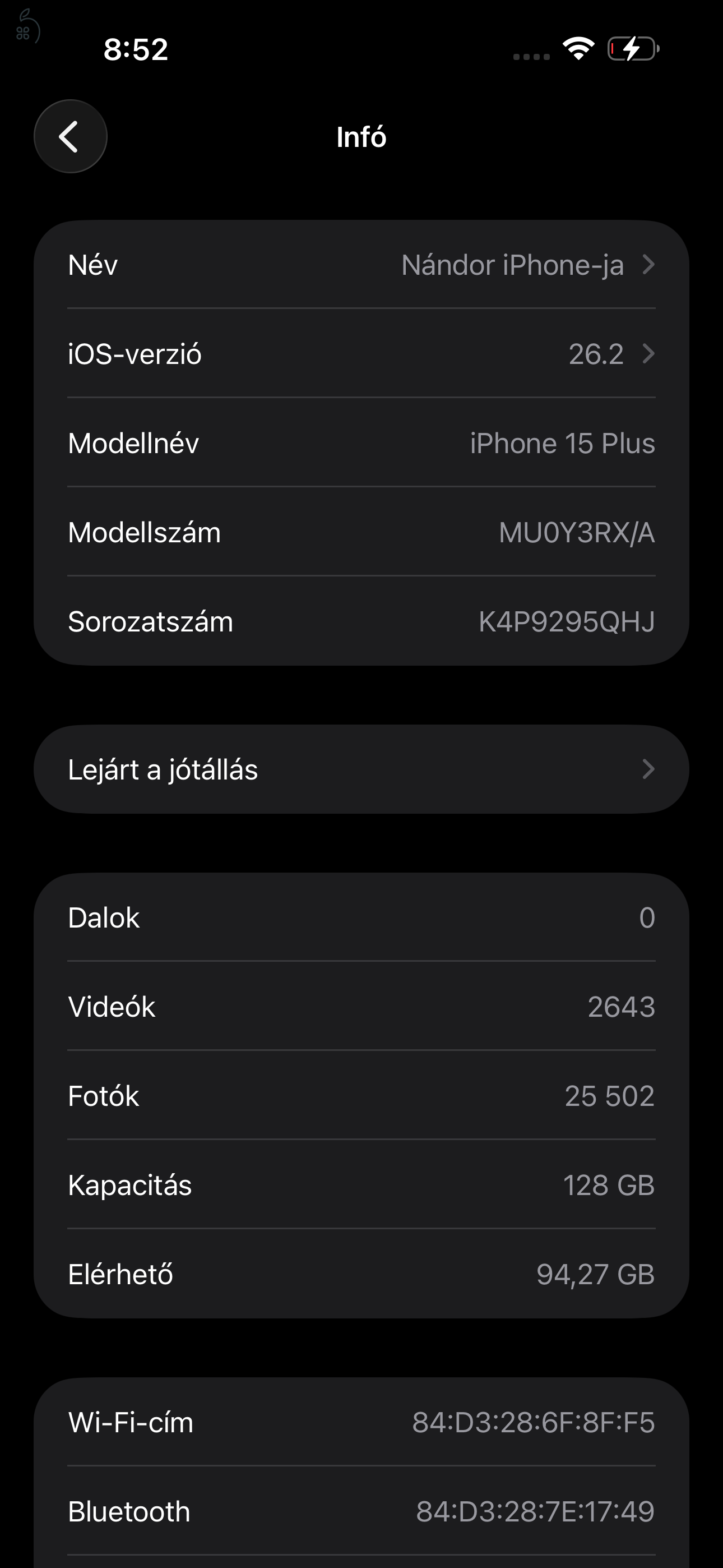
Task: Tap the back button circle background
Action: pyautogui.click(x=70, y=136)
